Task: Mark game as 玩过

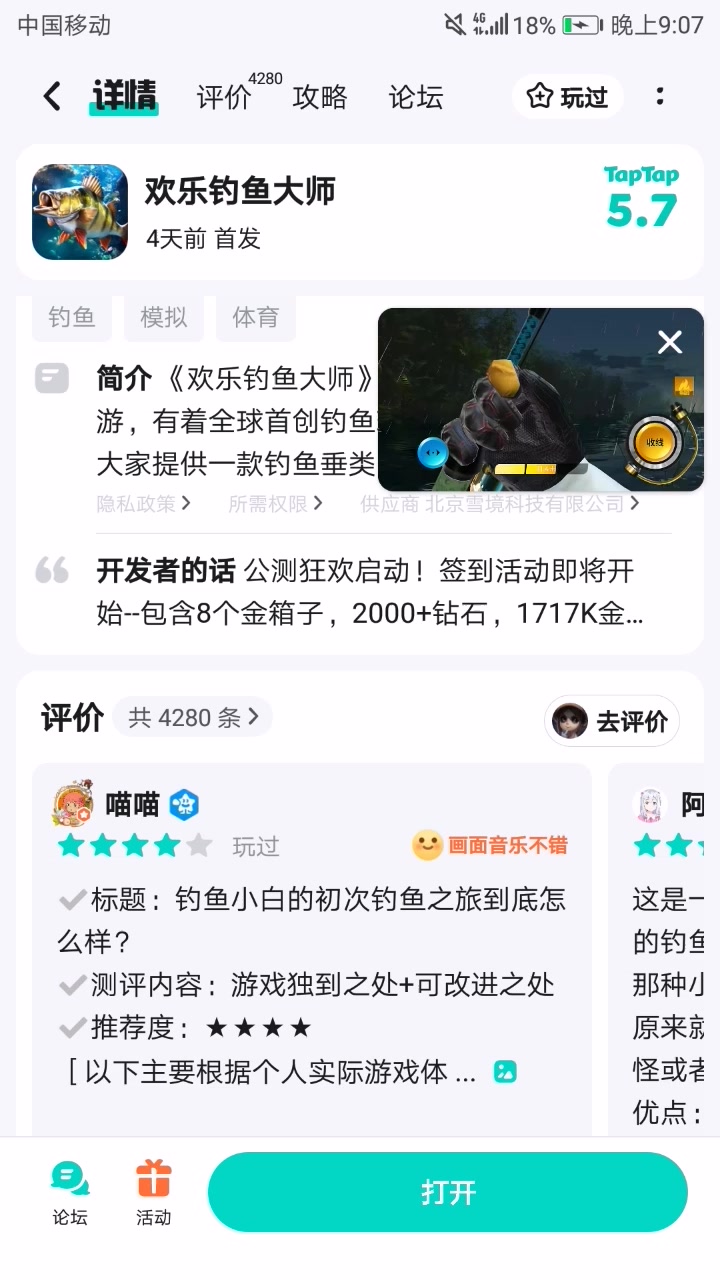Action: click(x=568, y=97)
